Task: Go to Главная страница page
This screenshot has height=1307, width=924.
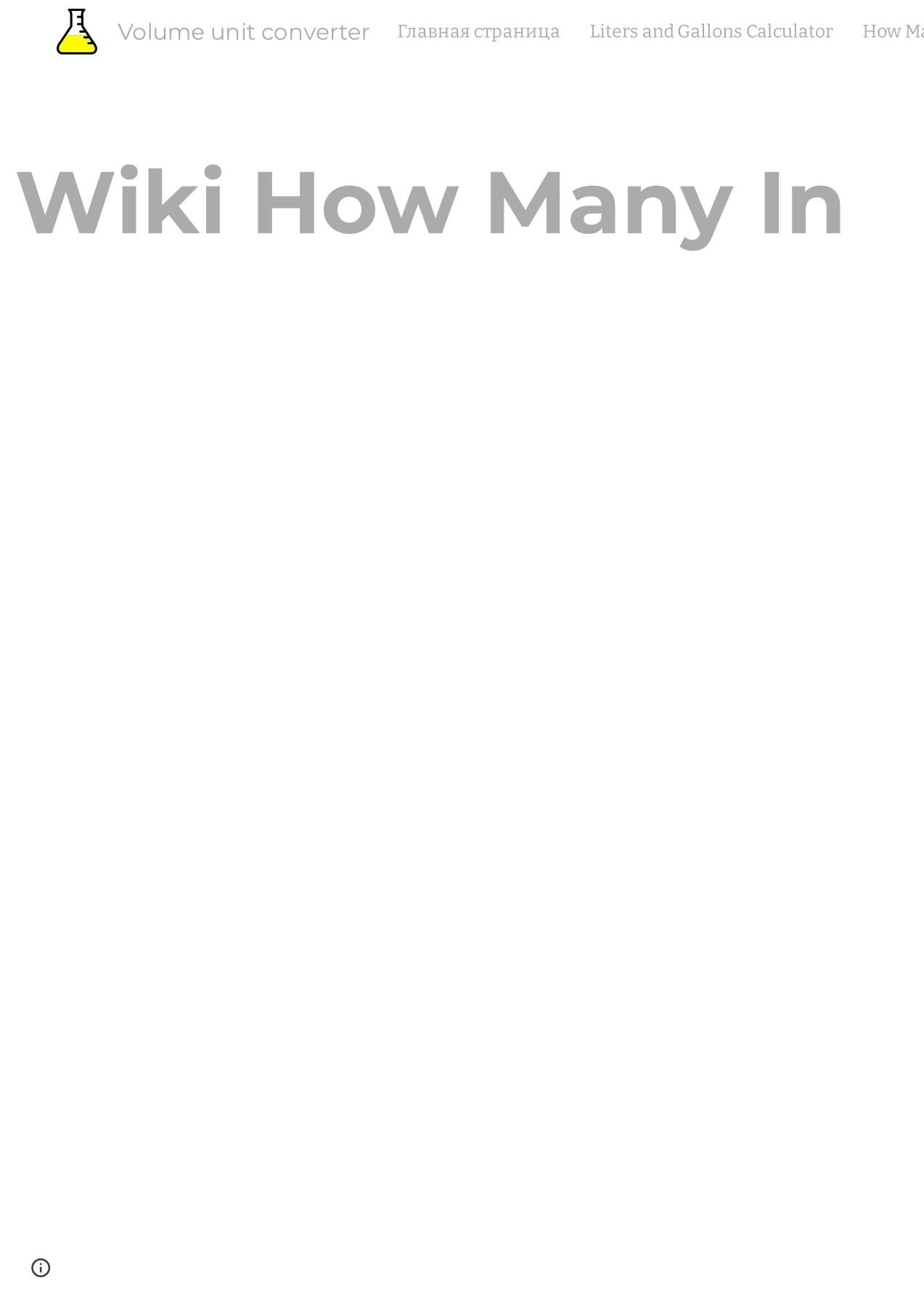Action: pos(478,31)
